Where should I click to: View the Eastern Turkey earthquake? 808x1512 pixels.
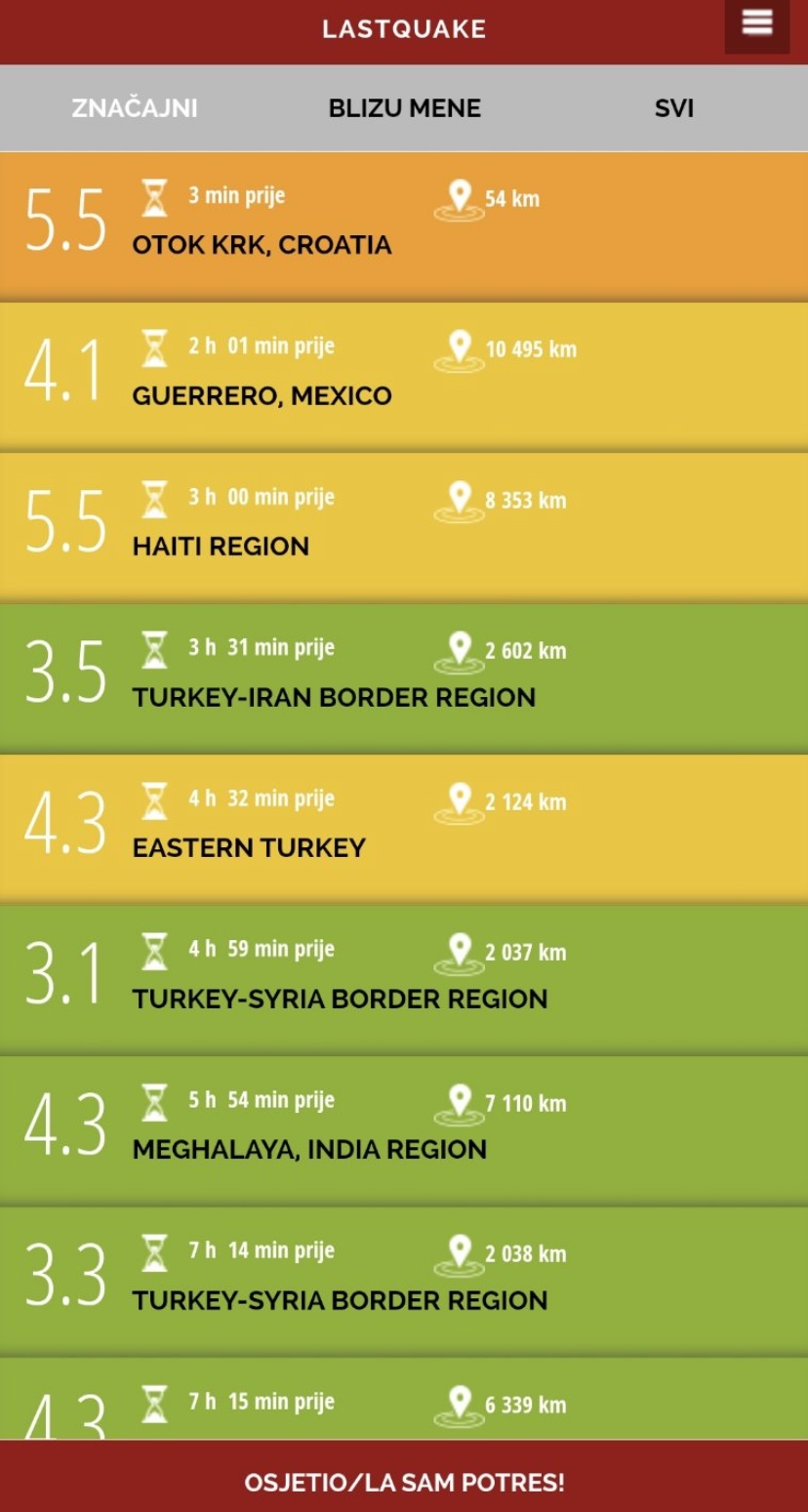[404, 829]
